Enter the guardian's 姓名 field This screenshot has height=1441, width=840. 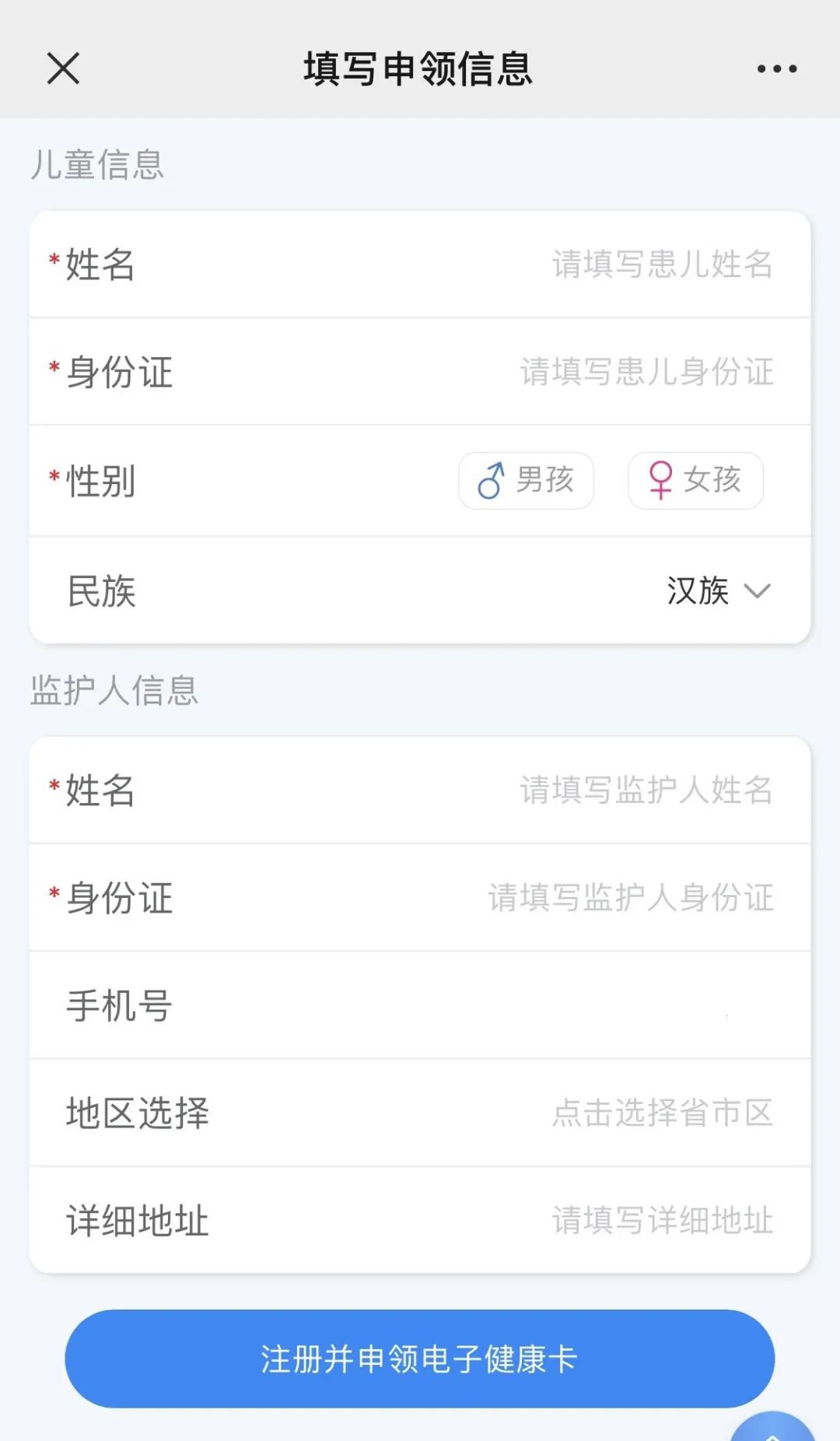pos(646,790)
